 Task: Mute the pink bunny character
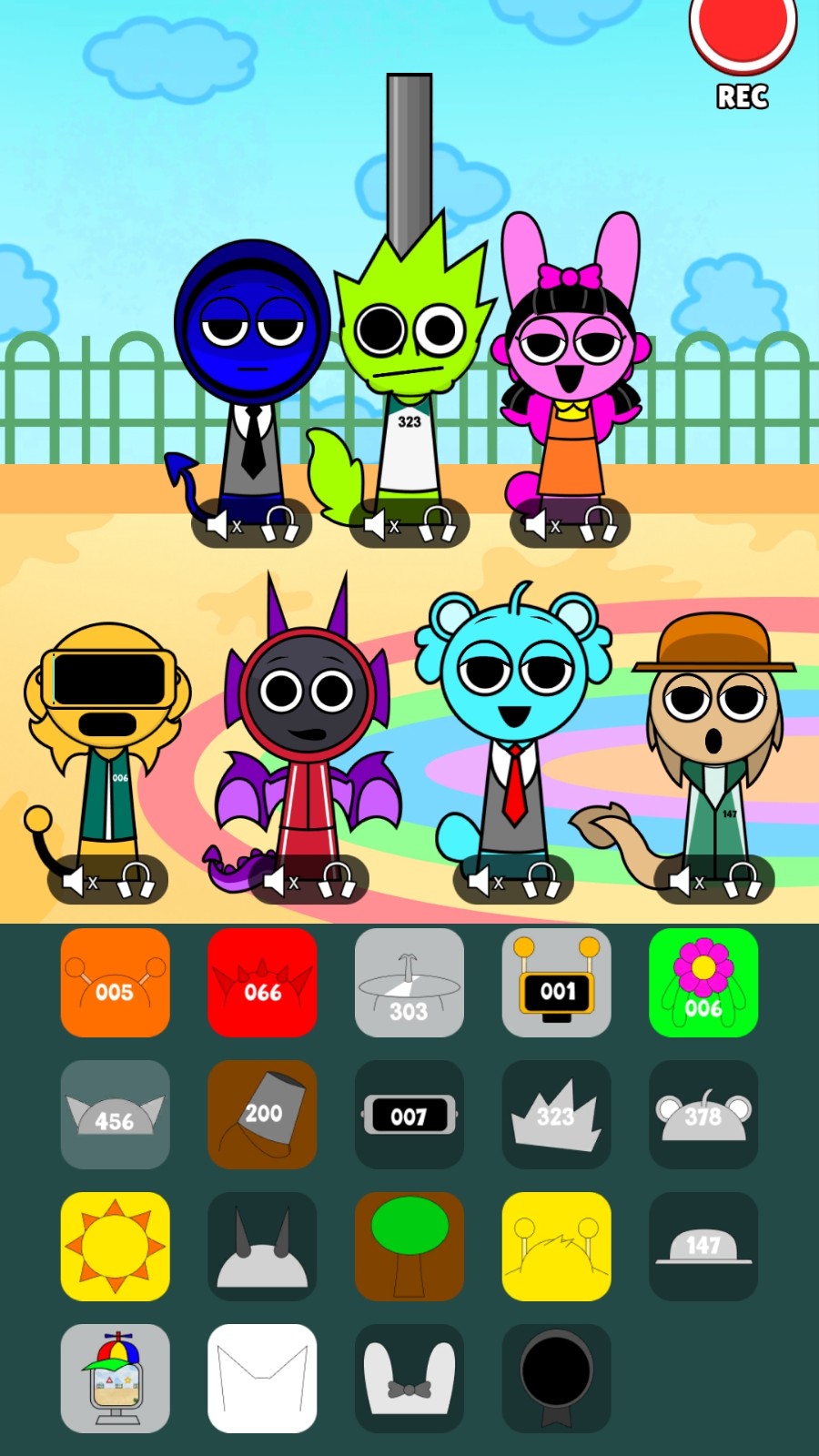point(540,525)
